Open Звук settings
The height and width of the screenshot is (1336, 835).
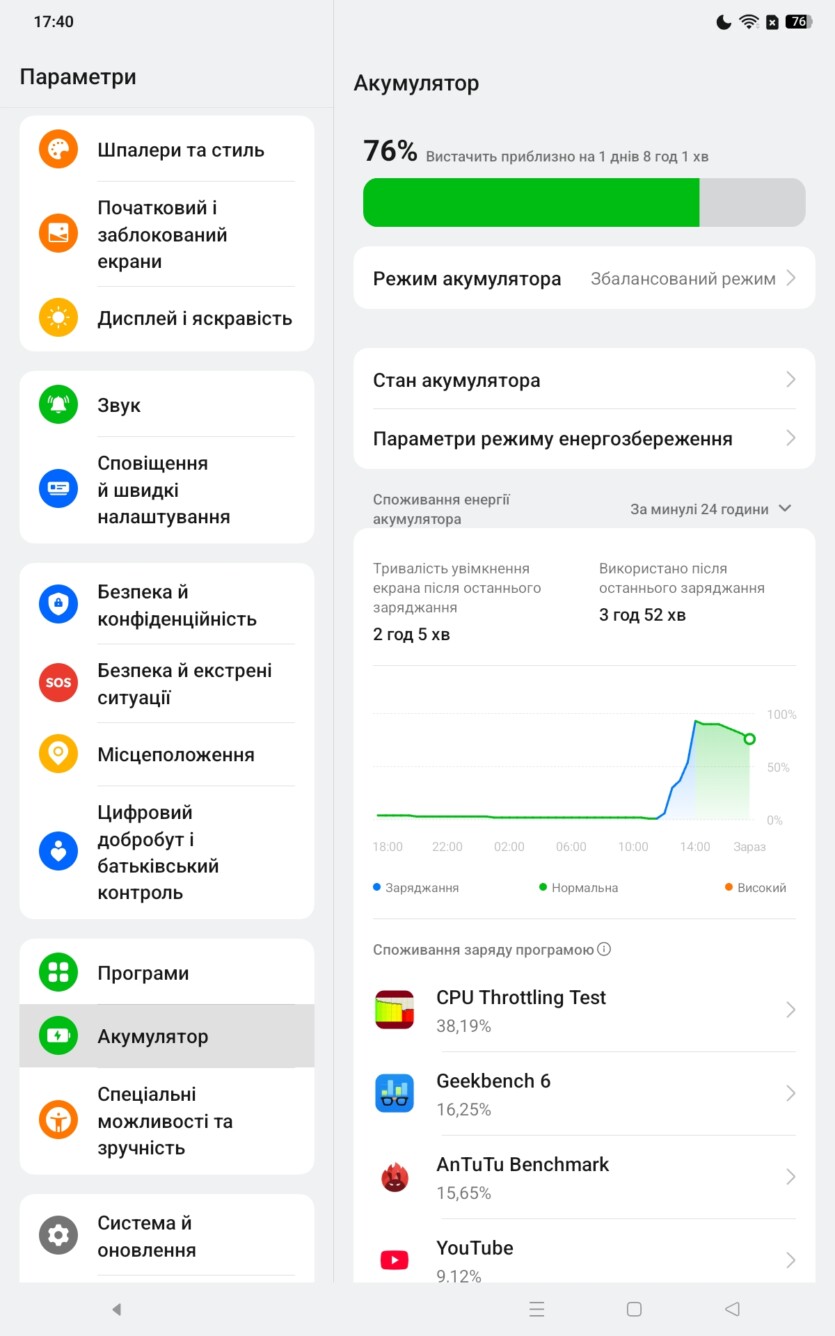coord(166,405)
